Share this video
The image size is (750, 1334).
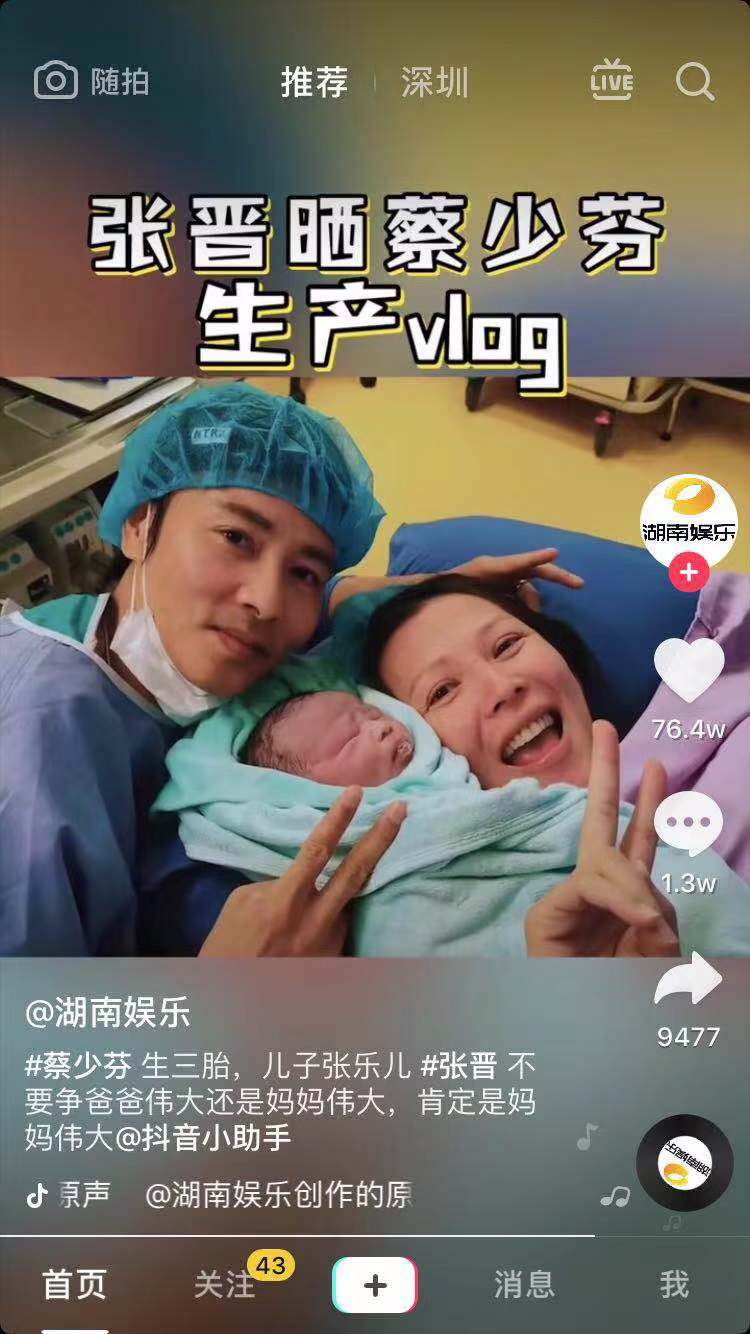coord(688,980)
